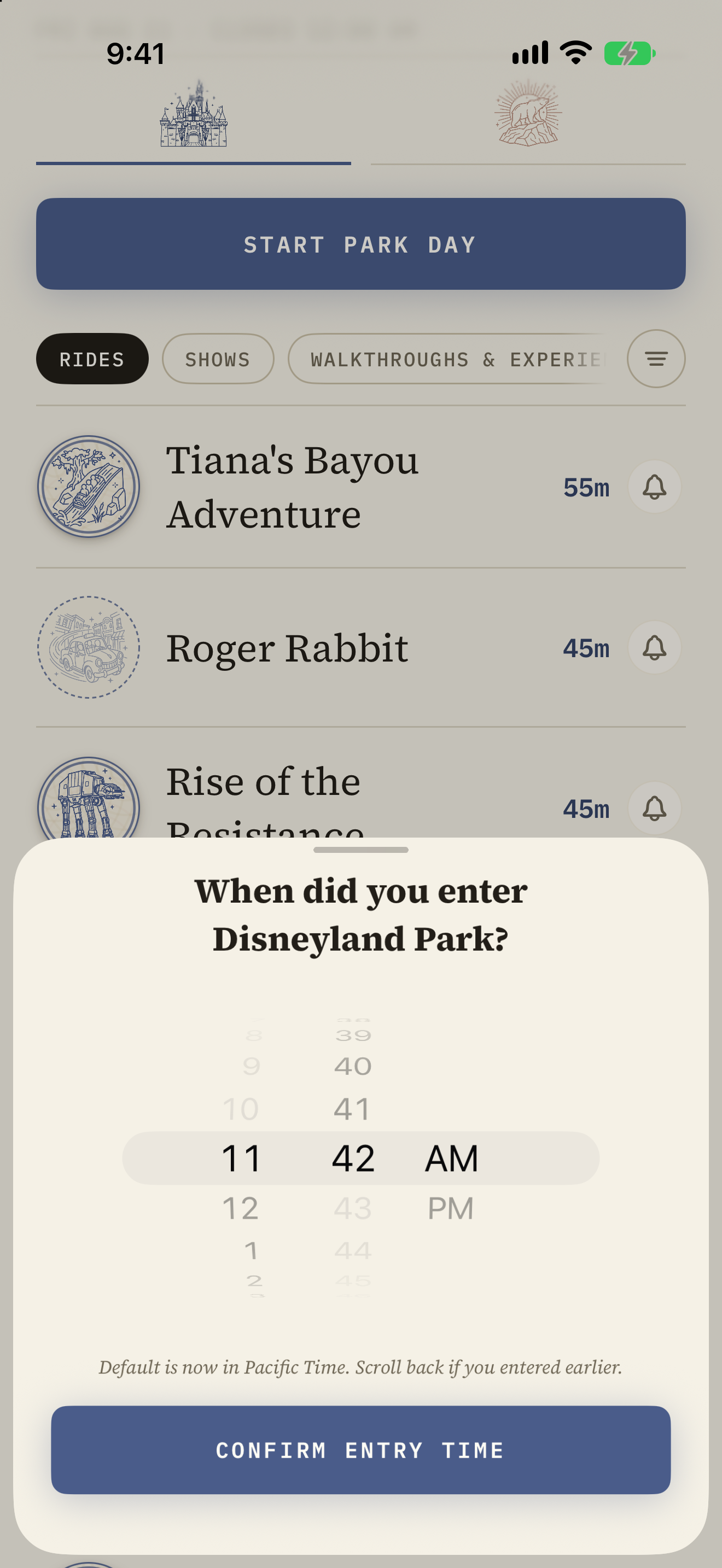Viewport: 722px width, 1568px height.
Task: Set a wait alert for Tiana's Bayou Adventure
Action: pos(654,487)
